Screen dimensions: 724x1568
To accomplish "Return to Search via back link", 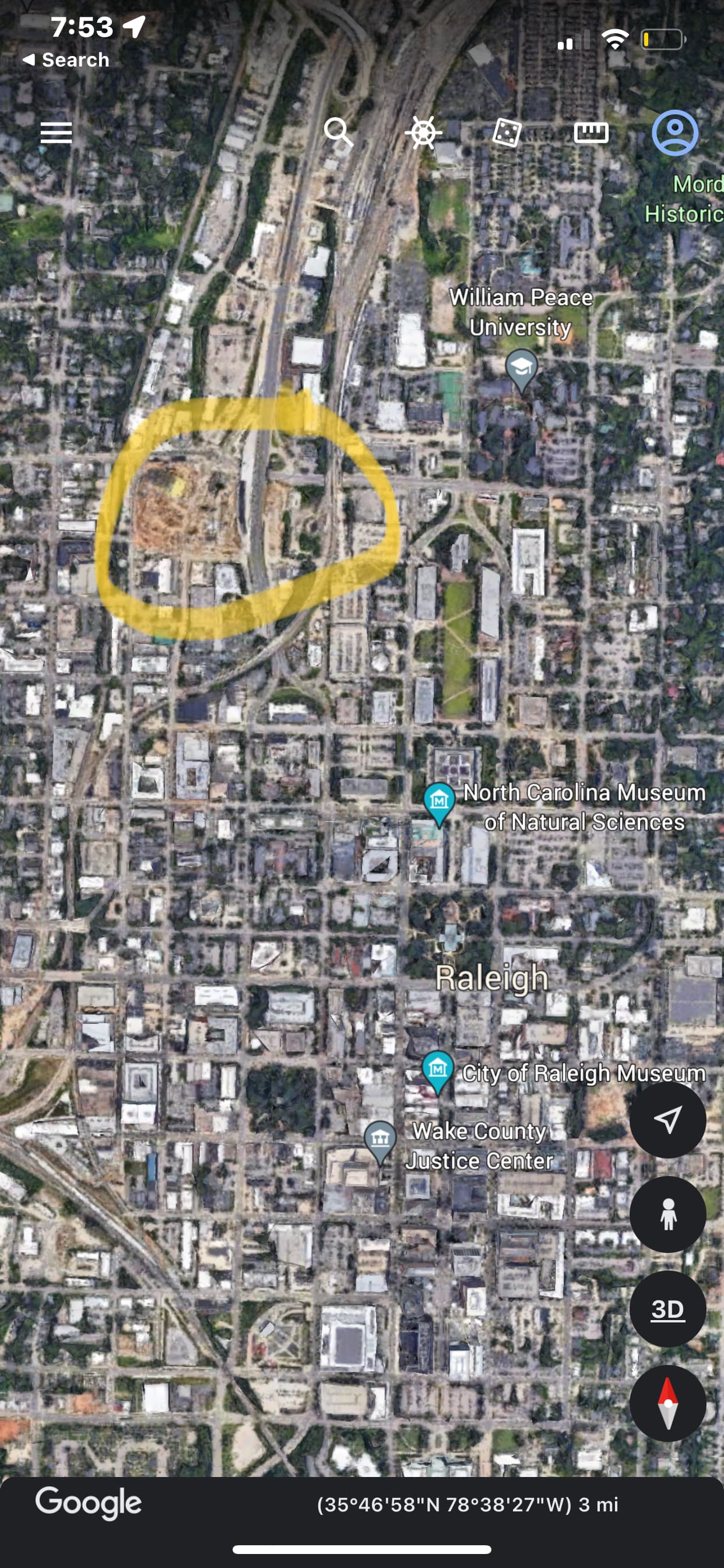I will [66, 60].
